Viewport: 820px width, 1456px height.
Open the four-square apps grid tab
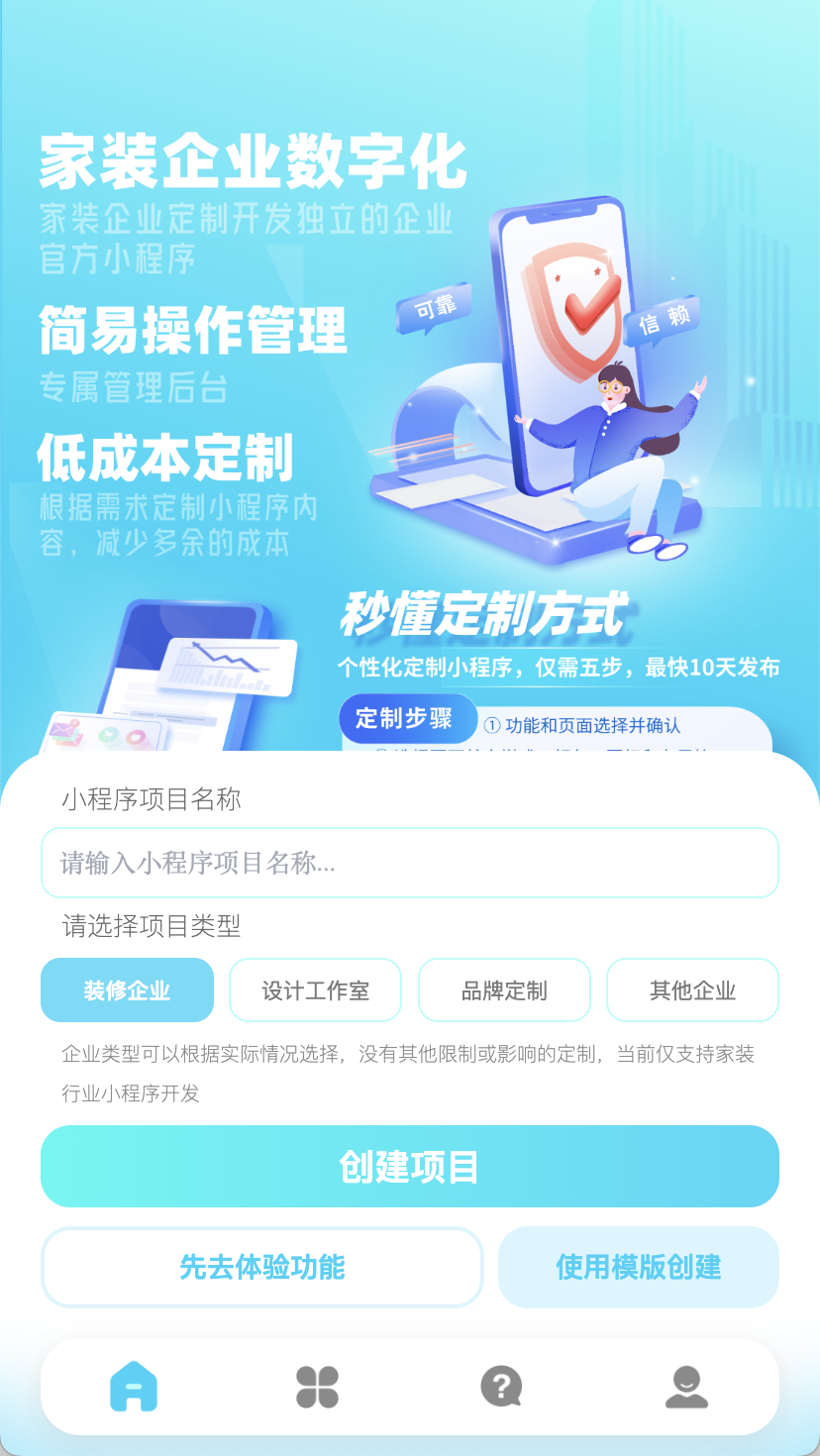(317, 1386)
